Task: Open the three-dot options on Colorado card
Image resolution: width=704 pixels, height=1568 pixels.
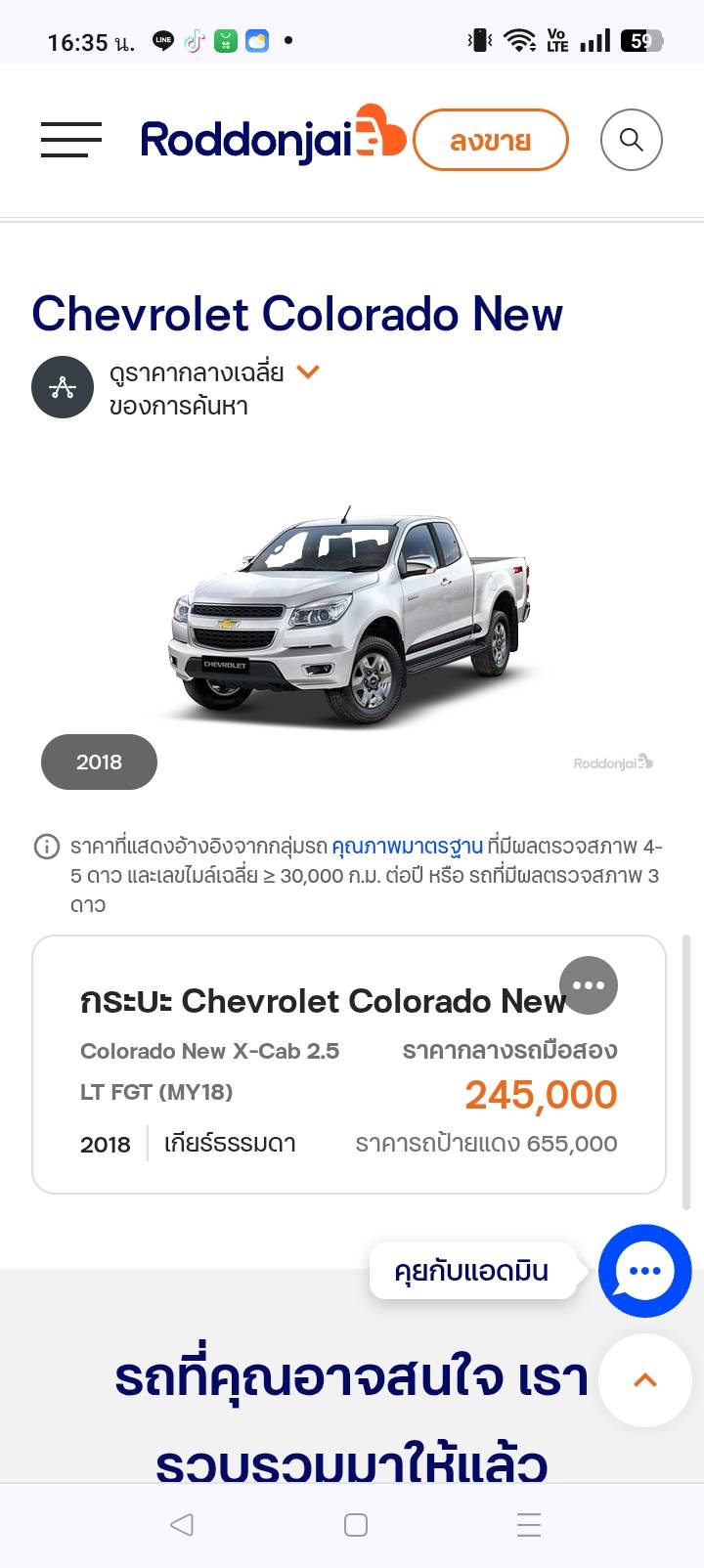Action: tap(589, 984)
